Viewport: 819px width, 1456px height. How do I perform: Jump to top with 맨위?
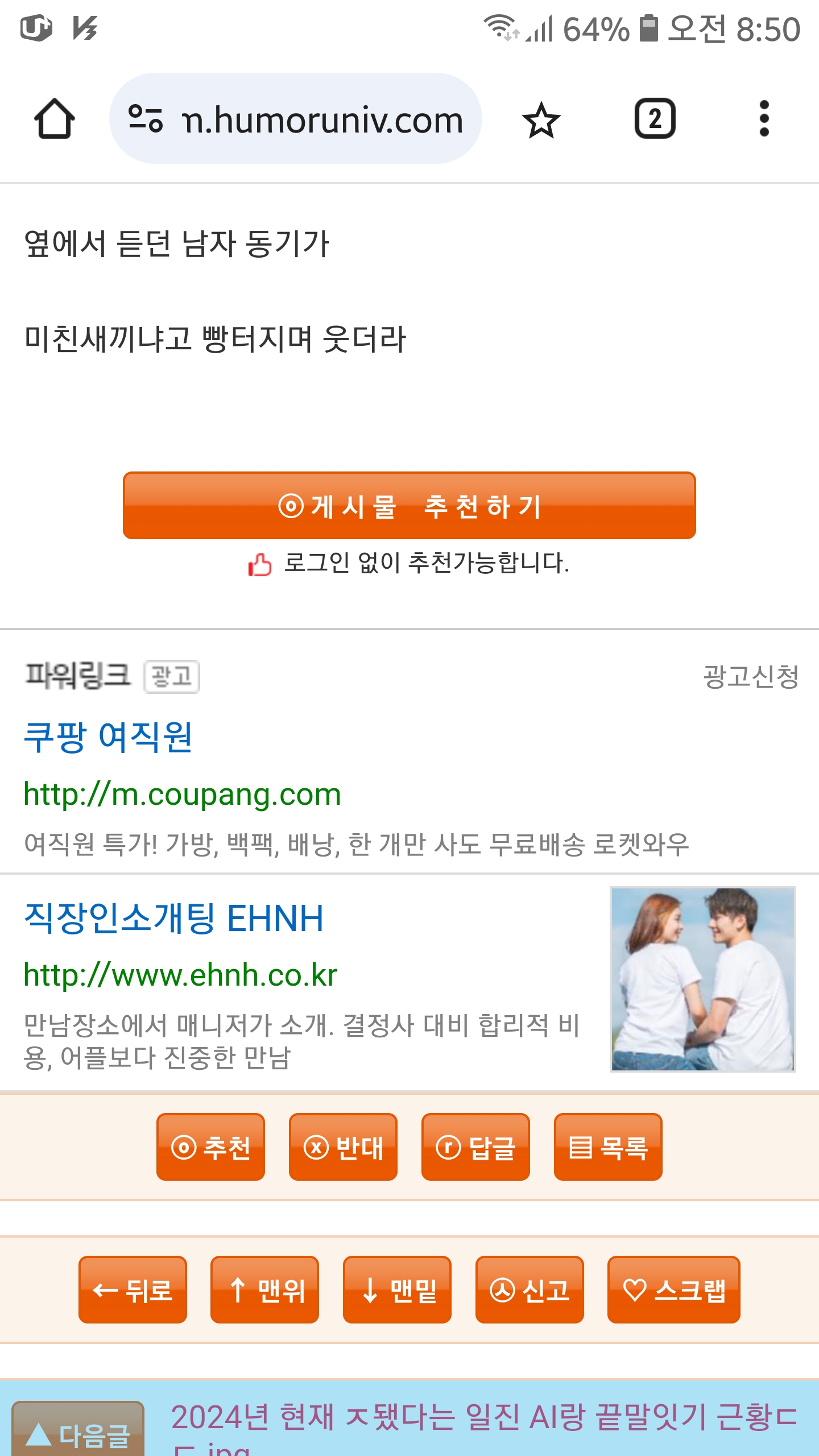click(264, 1290)
